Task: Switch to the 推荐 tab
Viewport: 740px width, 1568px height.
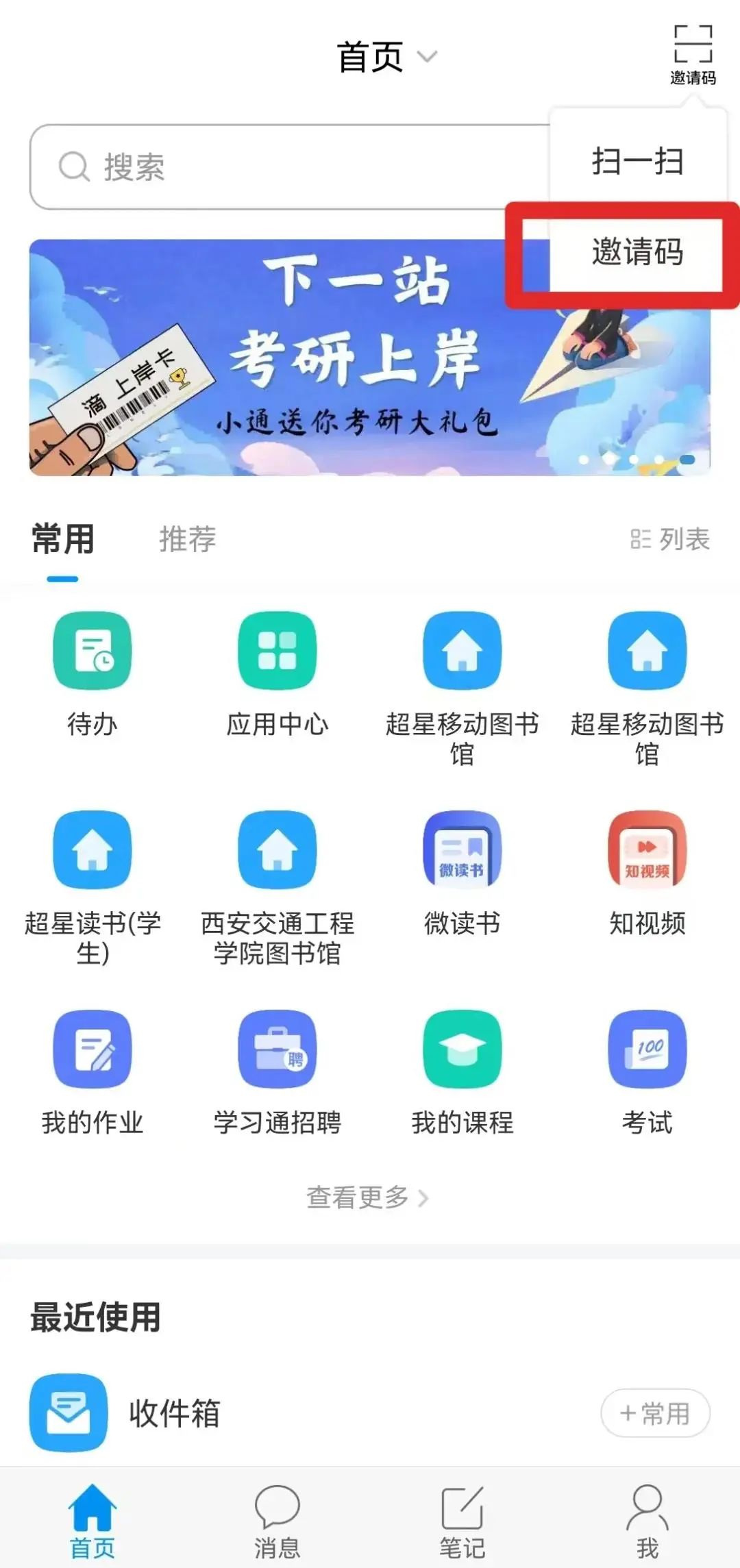Action: 187,539
